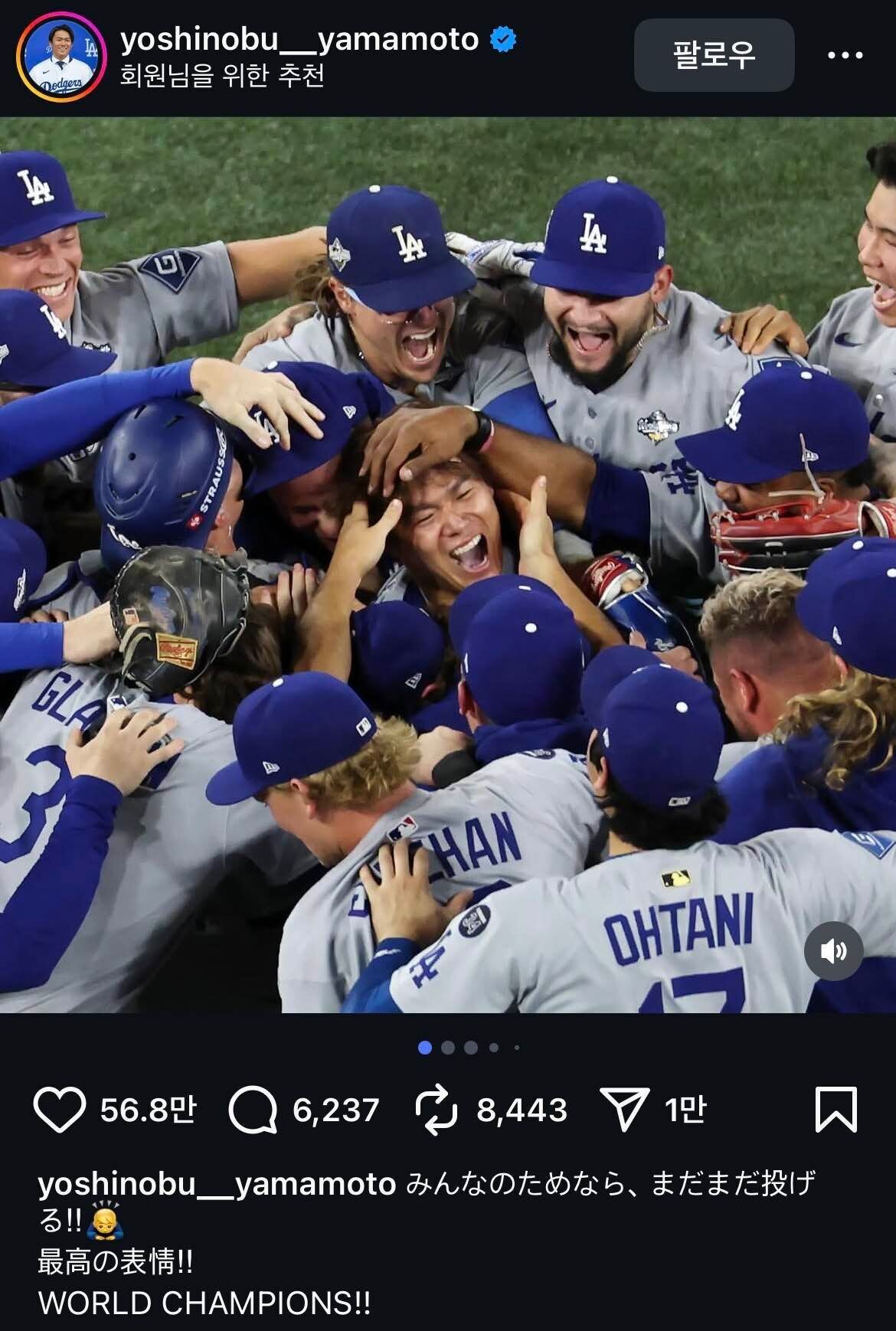Toggle the sound icon on the post
This screenshot has width=896, height=1331.
(x=833, y=951)
